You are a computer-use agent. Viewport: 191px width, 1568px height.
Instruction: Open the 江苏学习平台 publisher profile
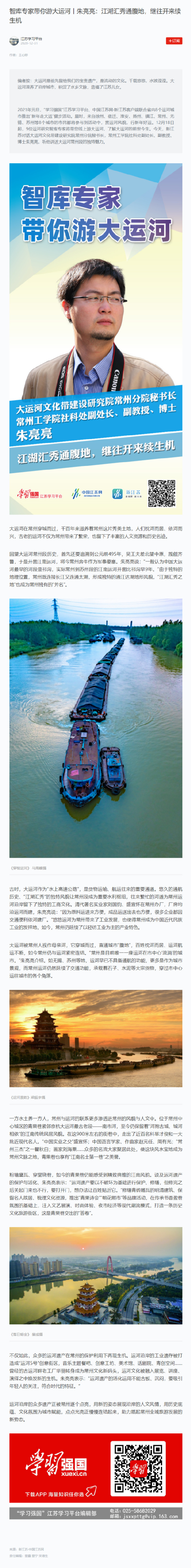[31, 38]
